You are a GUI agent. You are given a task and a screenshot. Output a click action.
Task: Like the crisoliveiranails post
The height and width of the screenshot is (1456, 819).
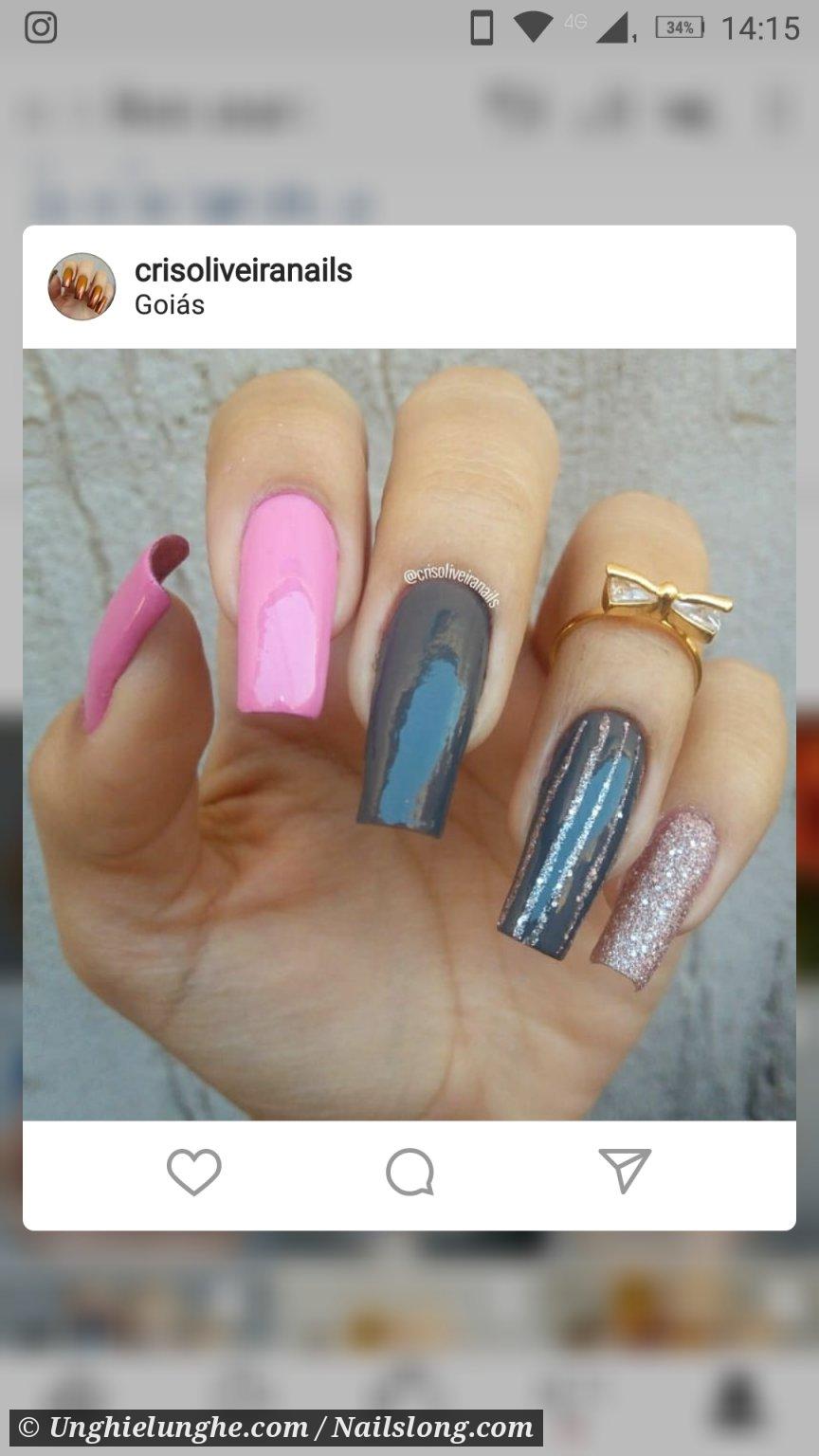tap(194, 1172)
